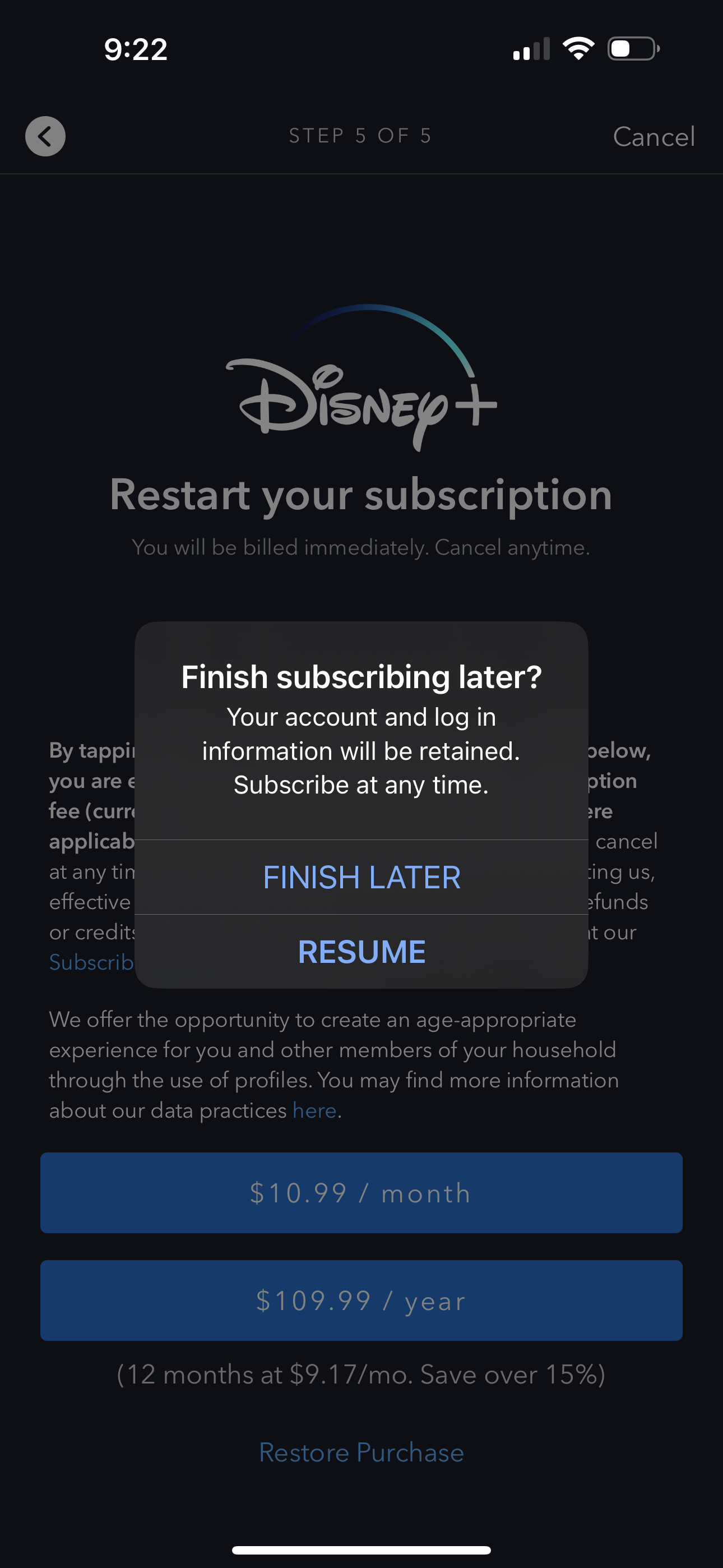Tap FINISH LATER in the dialog

(361, 877)
